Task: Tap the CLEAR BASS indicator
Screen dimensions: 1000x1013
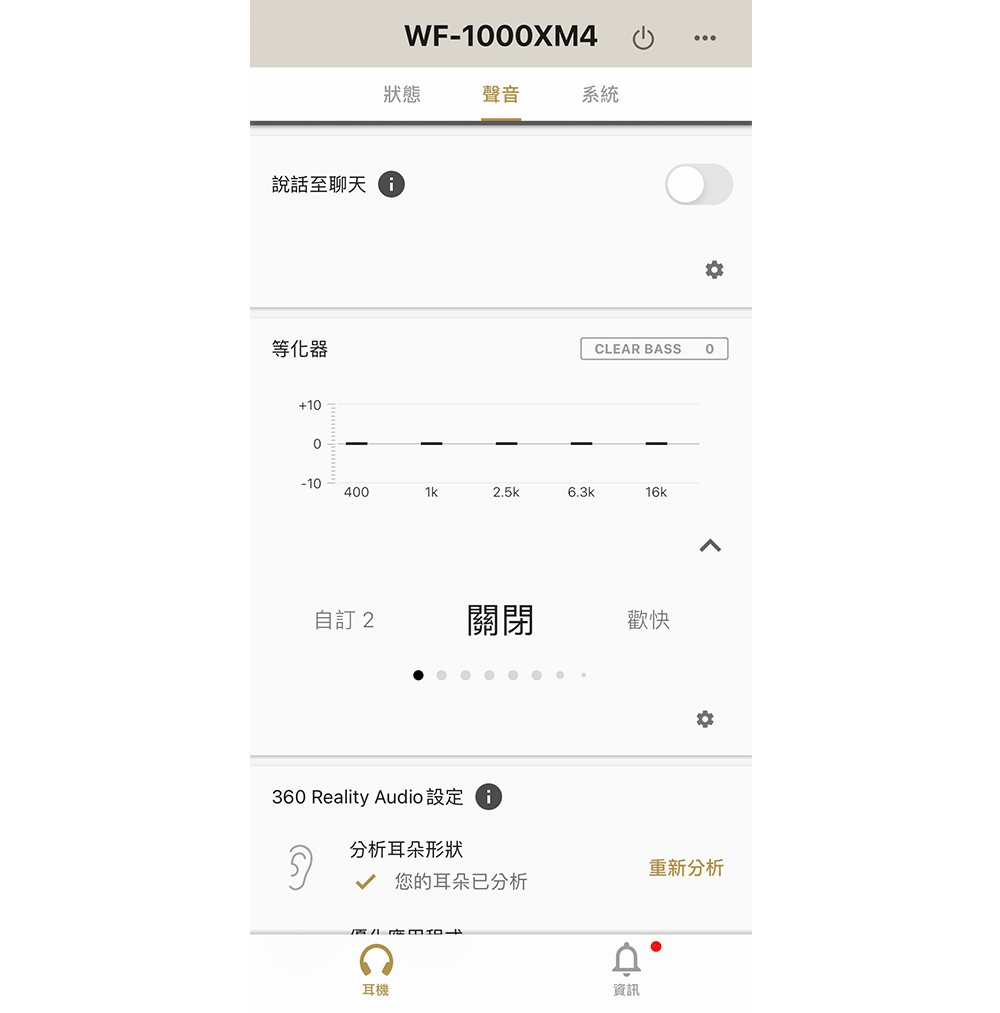Action: (x=654, y=349)
